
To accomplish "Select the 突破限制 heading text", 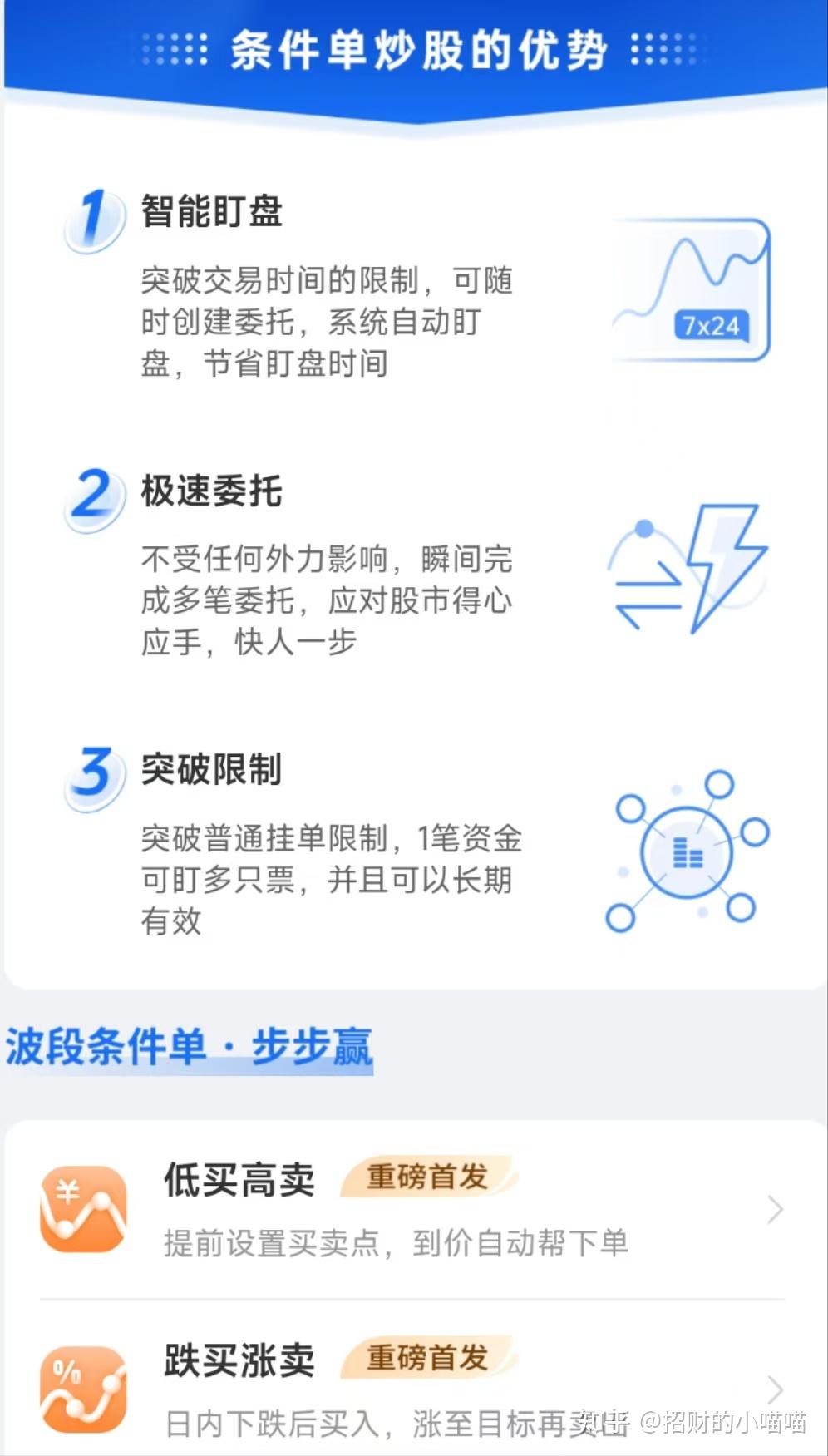I will [x=210, y=769].
